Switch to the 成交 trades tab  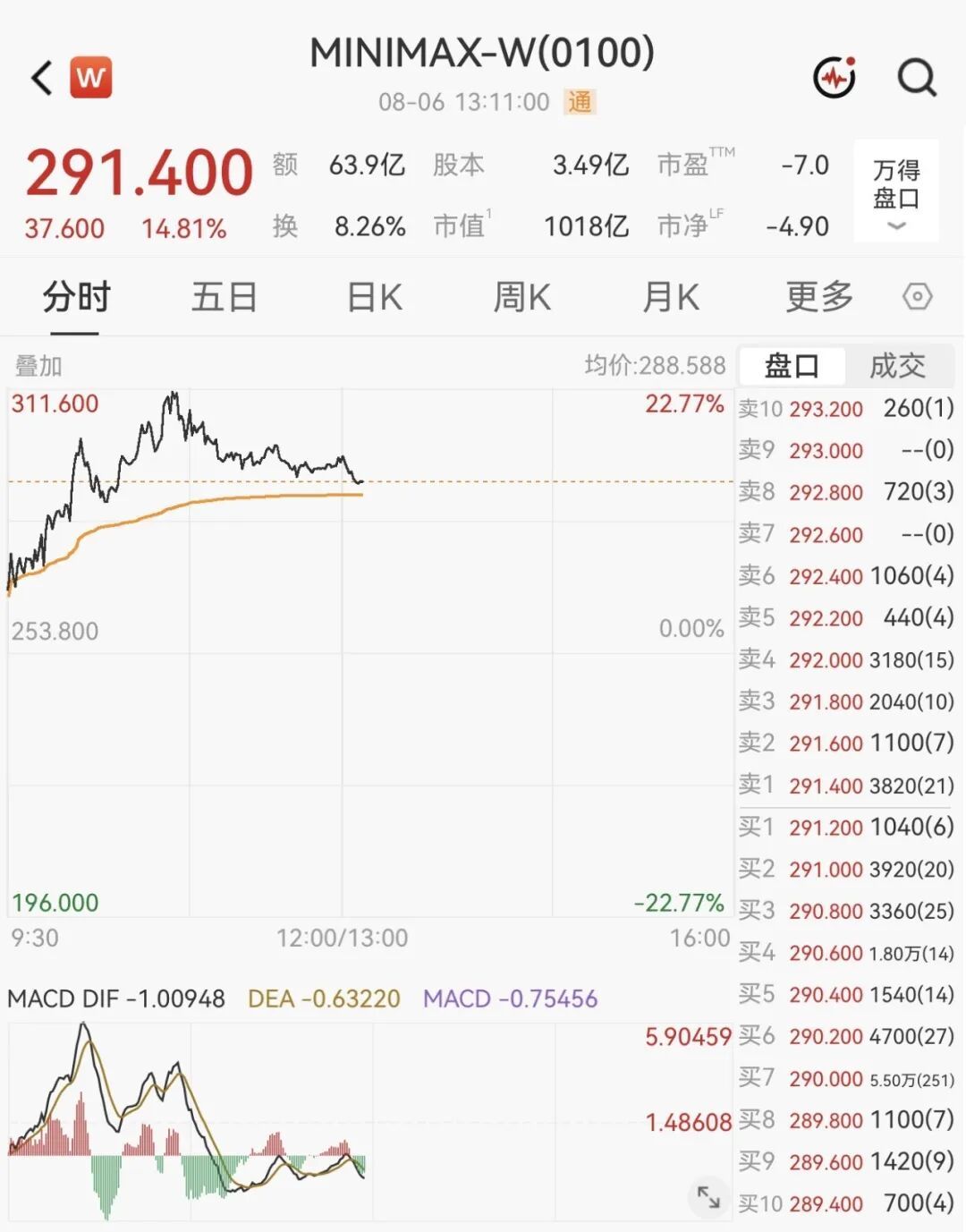click(x=897, y=365)
